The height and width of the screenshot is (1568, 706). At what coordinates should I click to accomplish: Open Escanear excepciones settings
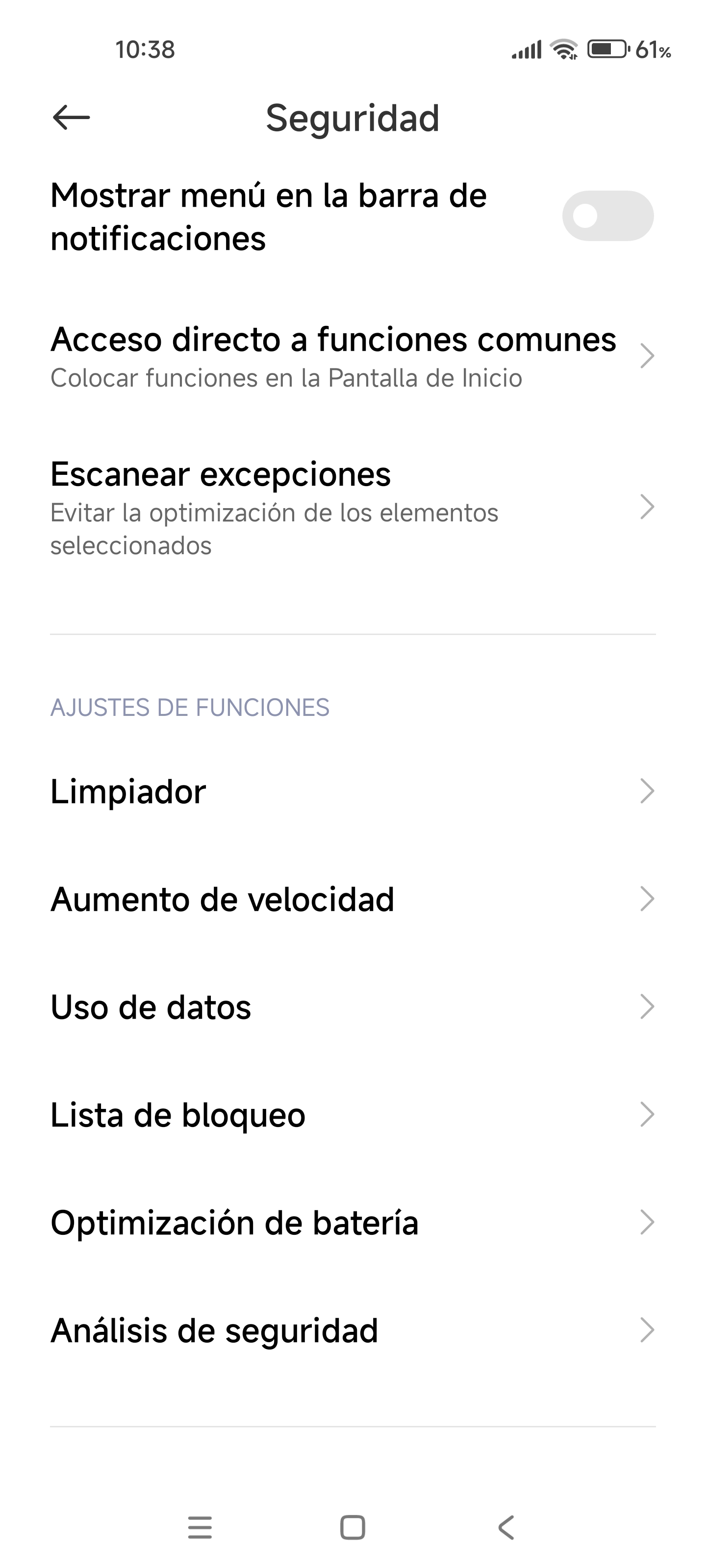[x=353, y=508]
